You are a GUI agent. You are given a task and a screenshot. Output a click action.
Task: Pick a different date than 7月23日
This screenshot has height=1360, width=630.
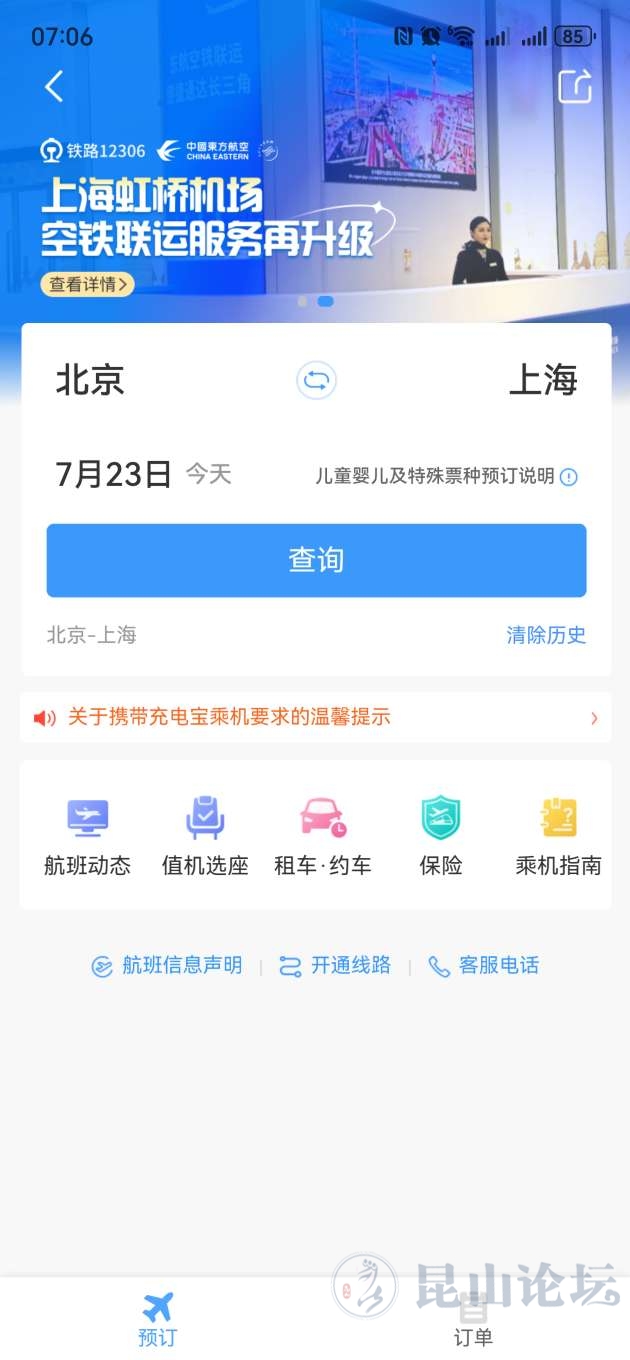pos(114,474)
